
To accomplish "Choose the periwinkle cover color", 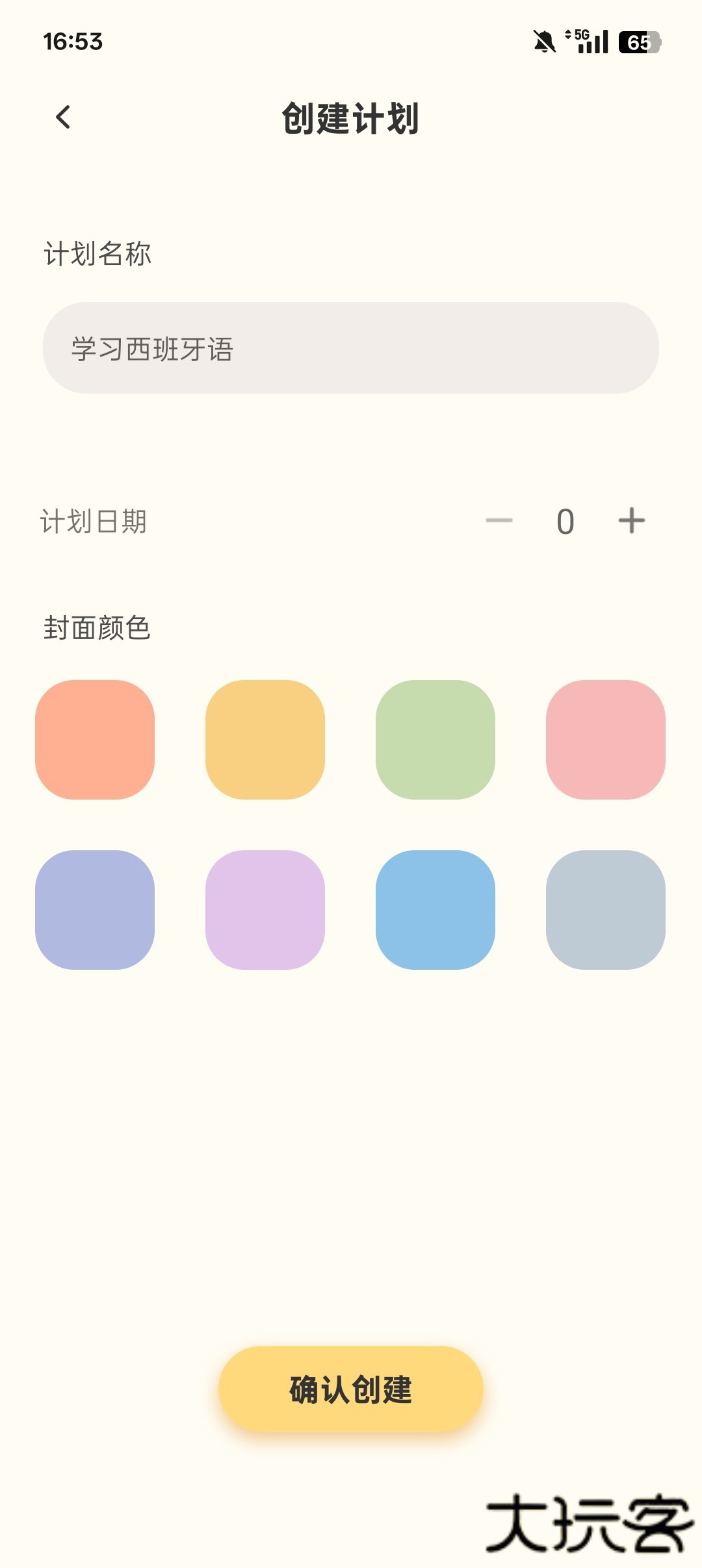I will 95,910.
